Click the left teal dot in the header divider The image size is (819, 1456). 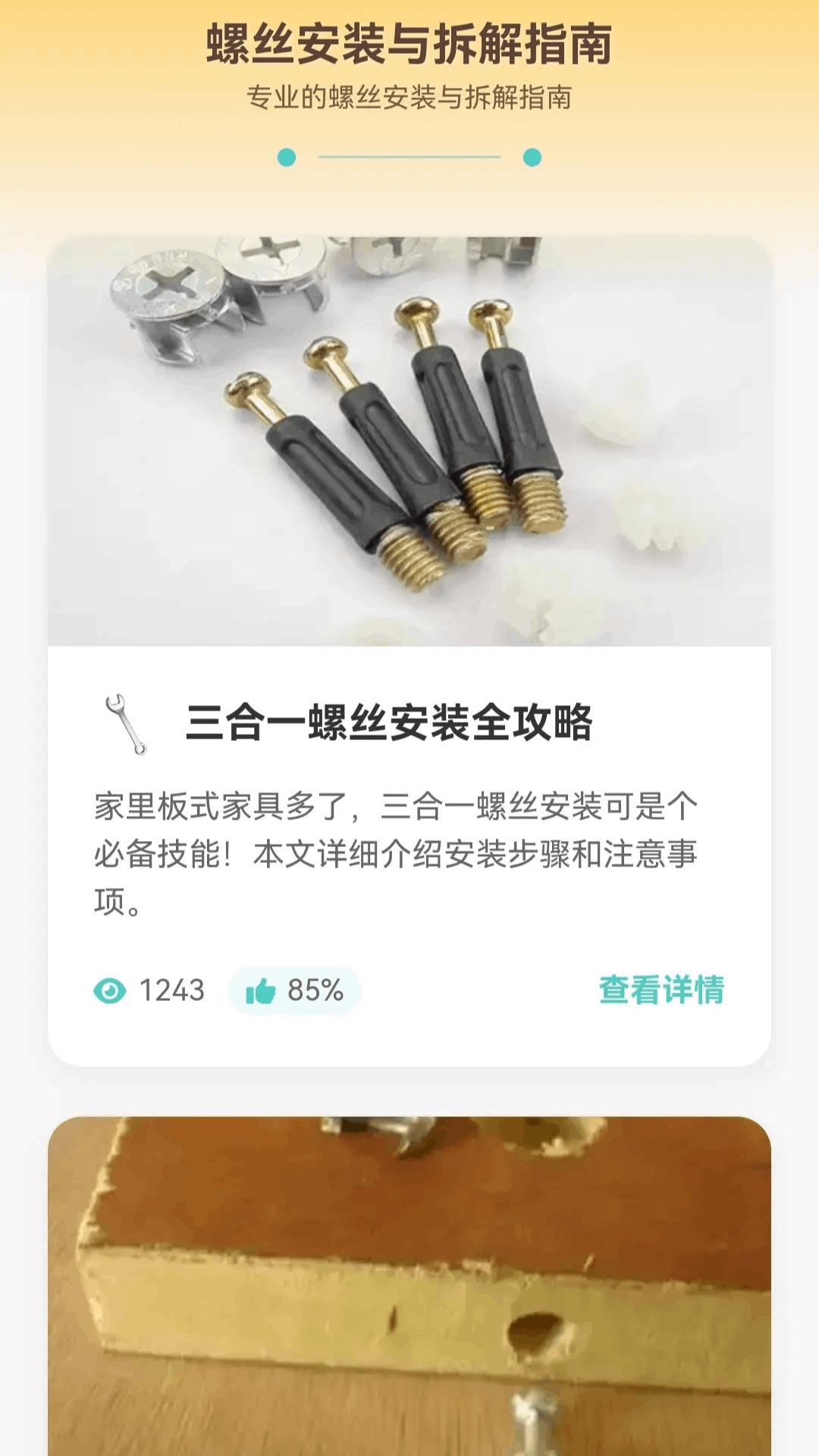coord(286,157)
